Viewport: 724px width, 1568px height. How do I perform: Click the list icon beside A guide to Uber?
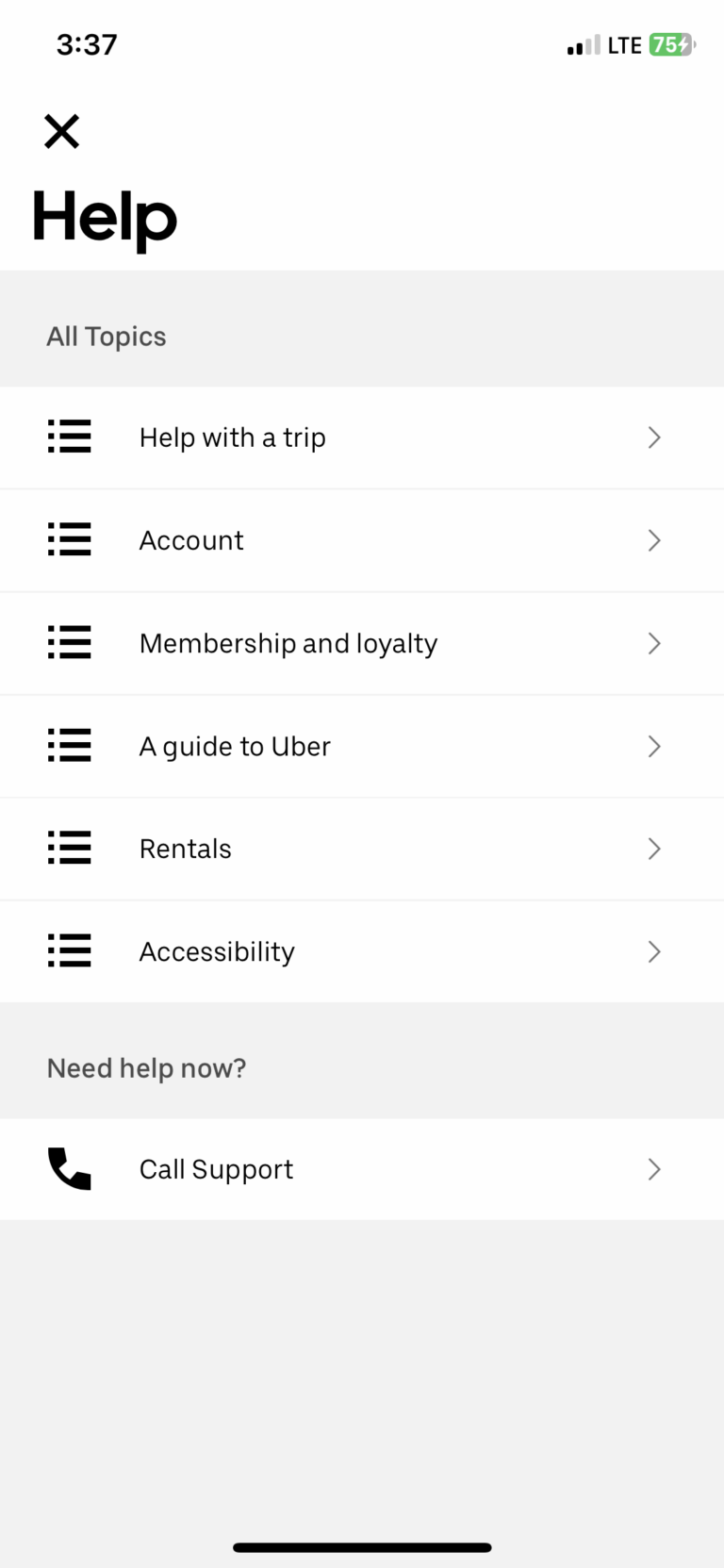click(69, 745)
